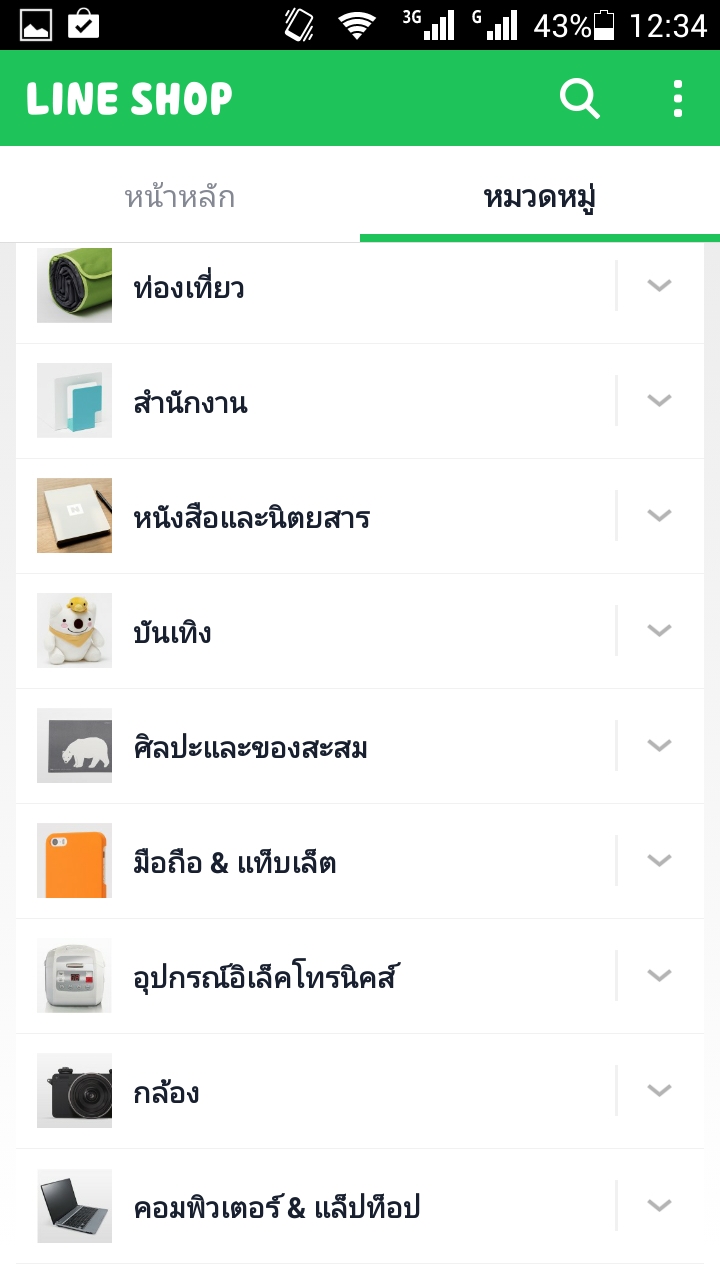Open the บันเทิง category

[x=172, y=632]
